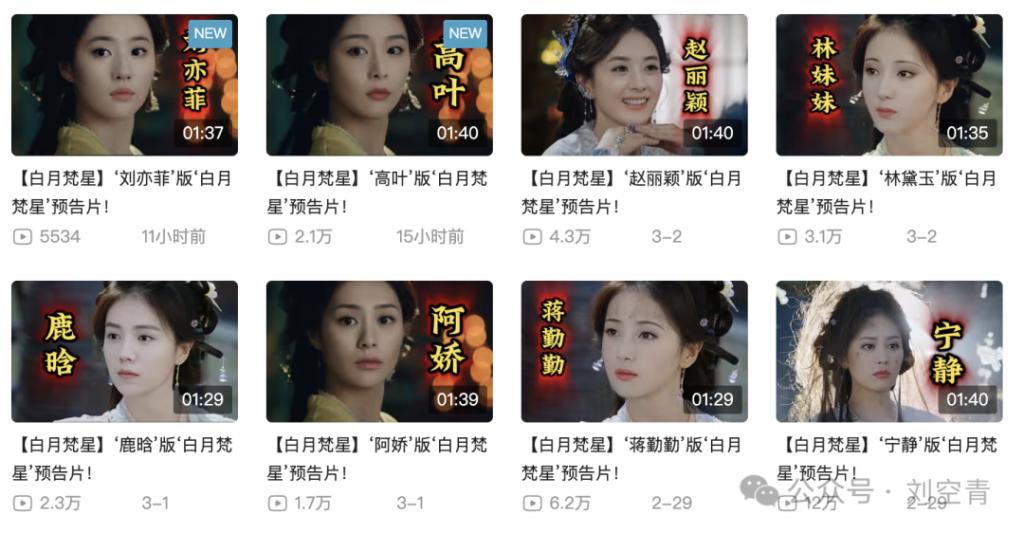
Task: Open the '刘亦菲'版 trailer video
Action: tap(124, 85)
